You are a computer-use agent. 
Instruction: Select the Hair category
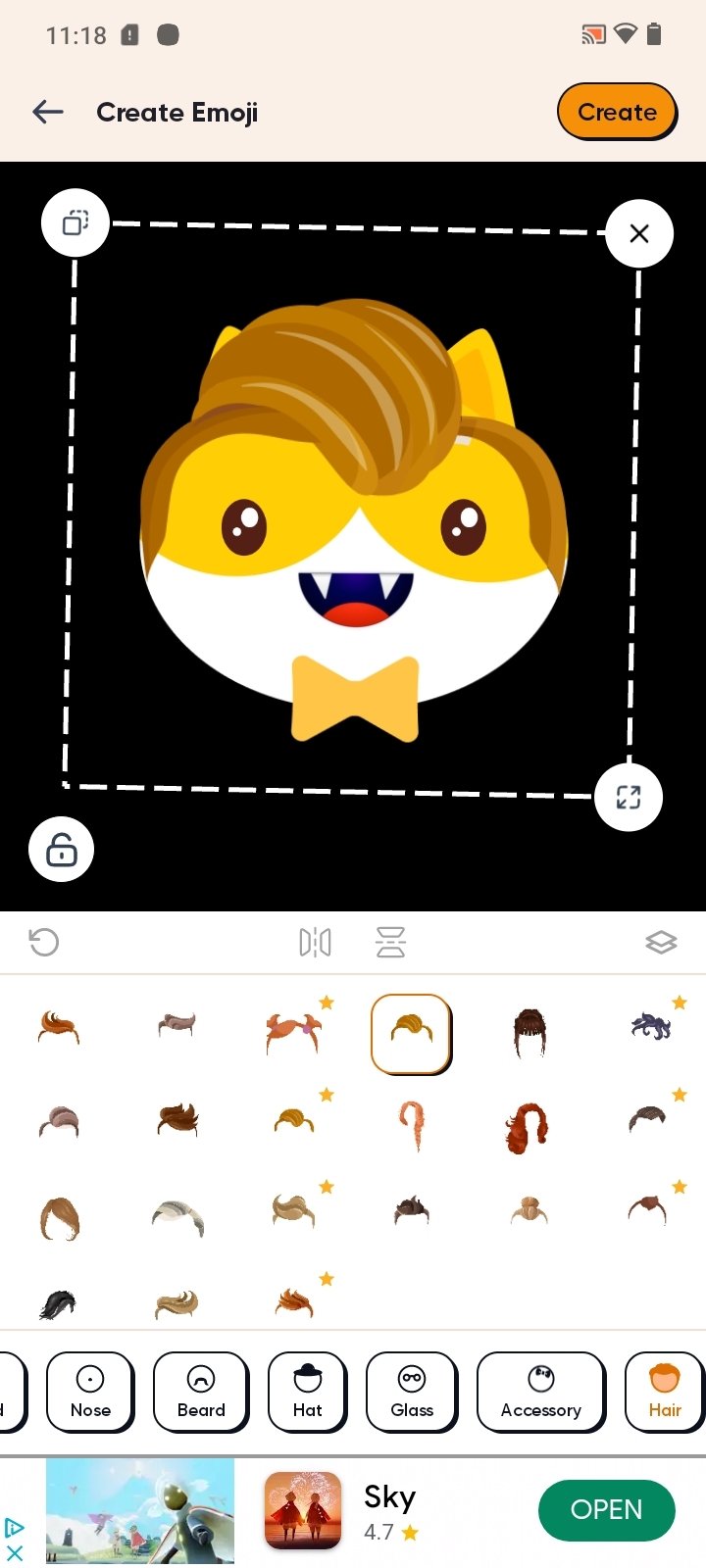(665, 1392)
